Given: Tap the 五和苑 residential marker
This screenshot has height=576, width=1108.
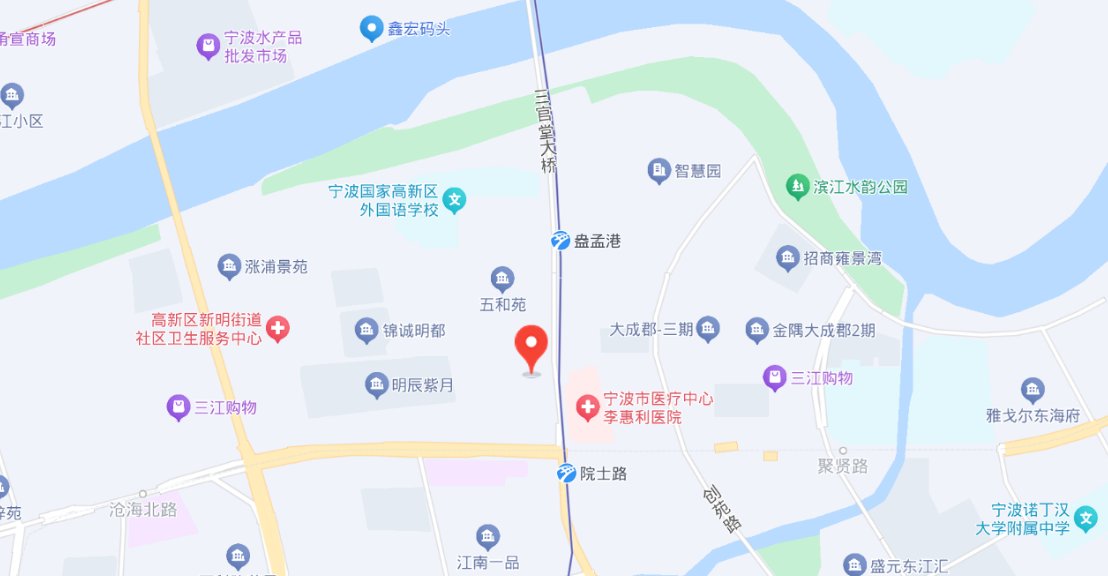Looking at the screenshot, I should pyautogui.click(x=503, y=279).
